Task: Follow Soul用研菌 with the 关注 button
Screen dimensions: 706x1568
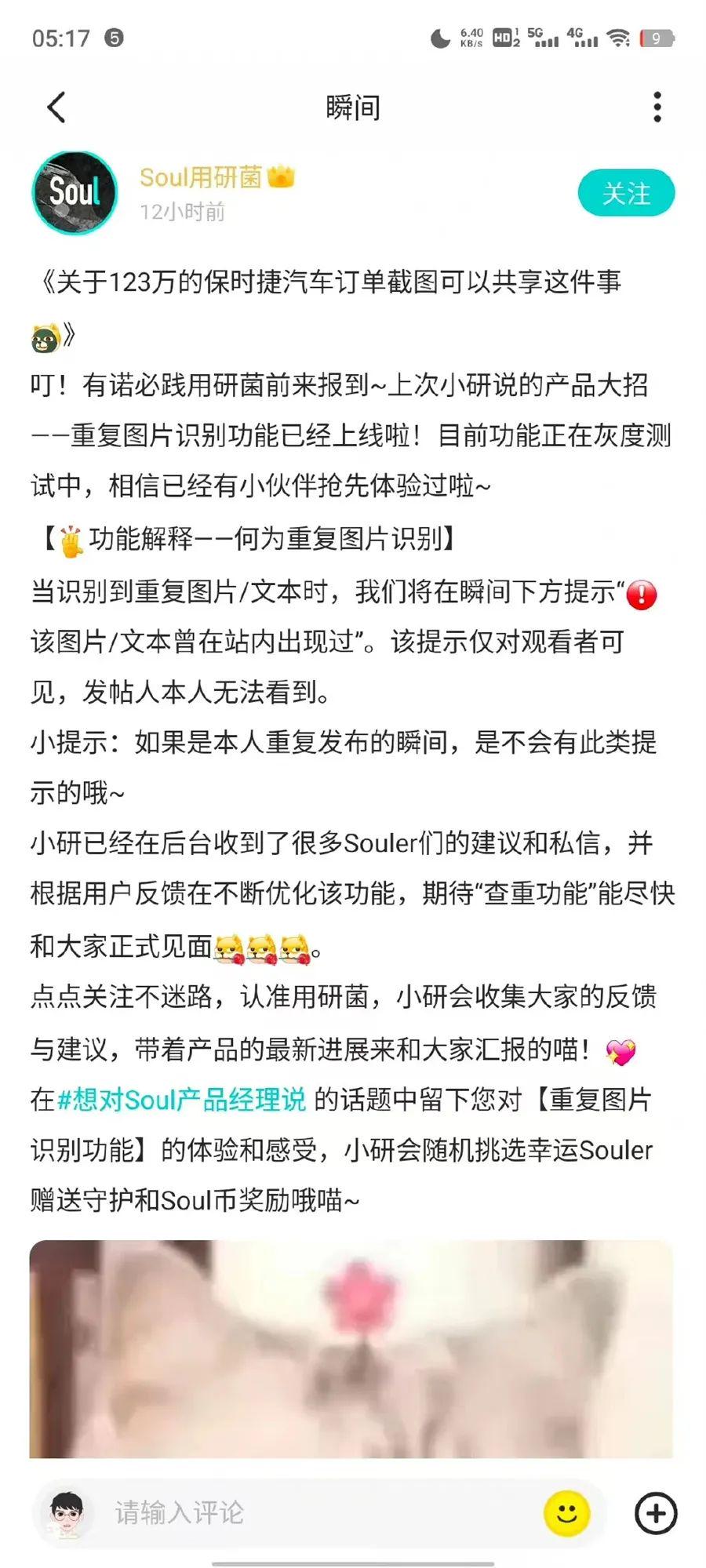Action: (x=626, y=193)
